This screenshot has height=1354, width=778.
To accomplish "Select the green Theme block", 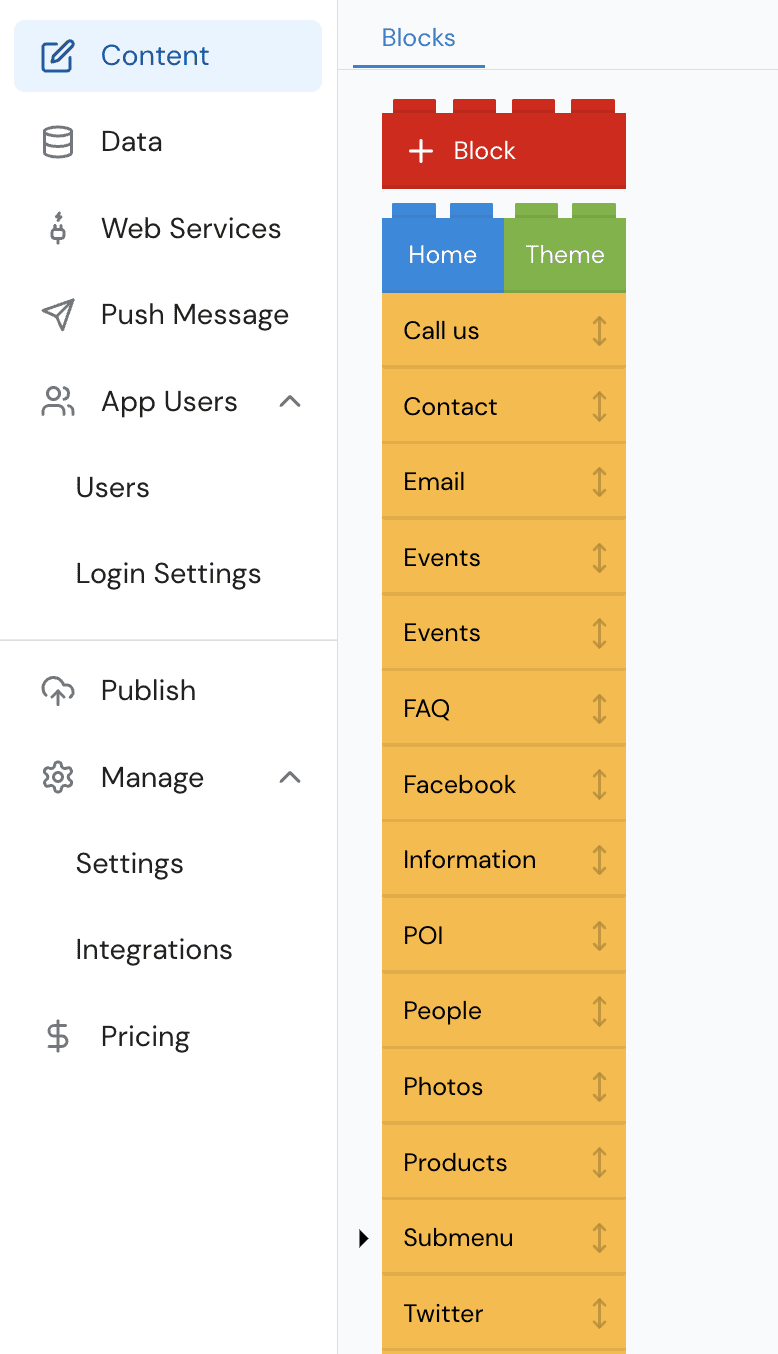I will pos(564,254).
